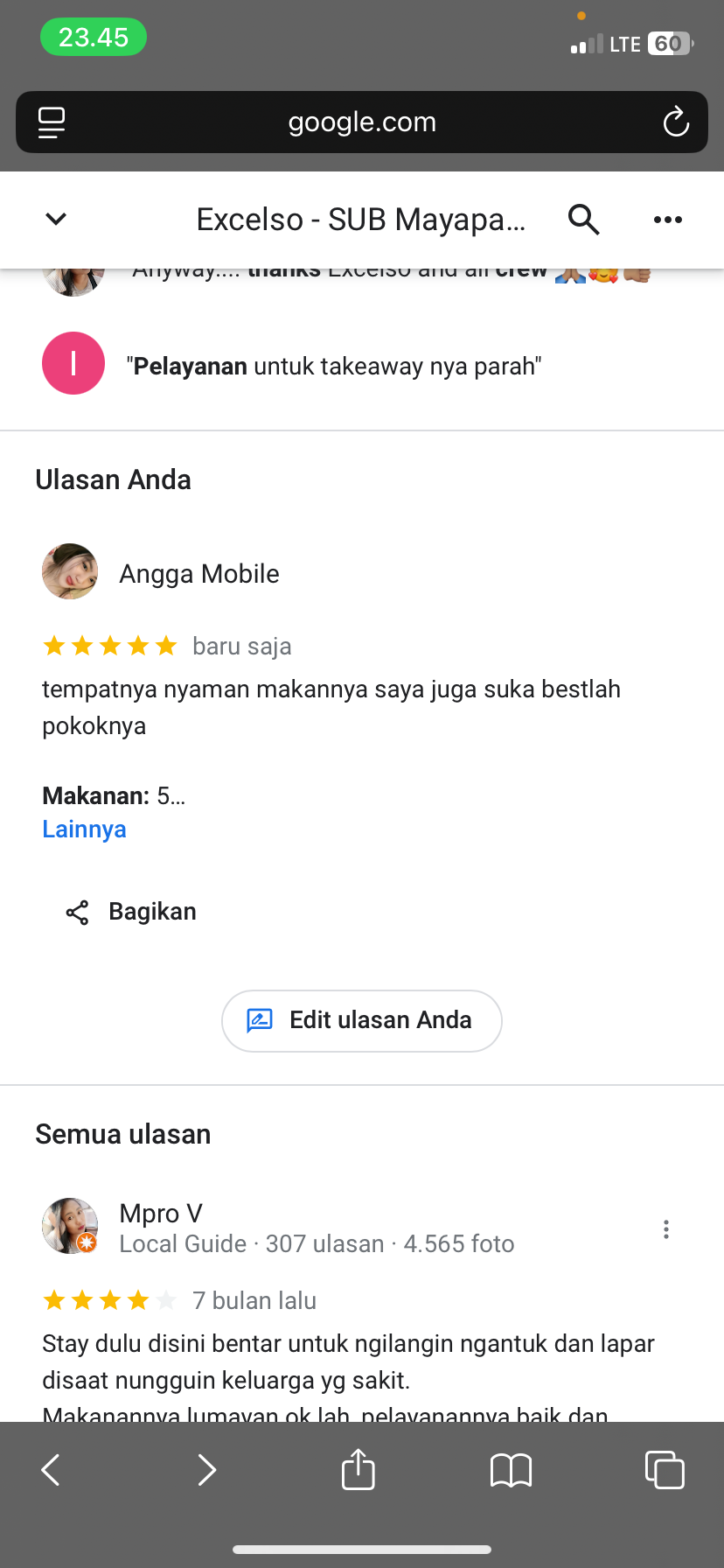Viewport: 724px width, 1568px height.
Task: Open options menu for Mpro V's review
Action: [666, 1229]
